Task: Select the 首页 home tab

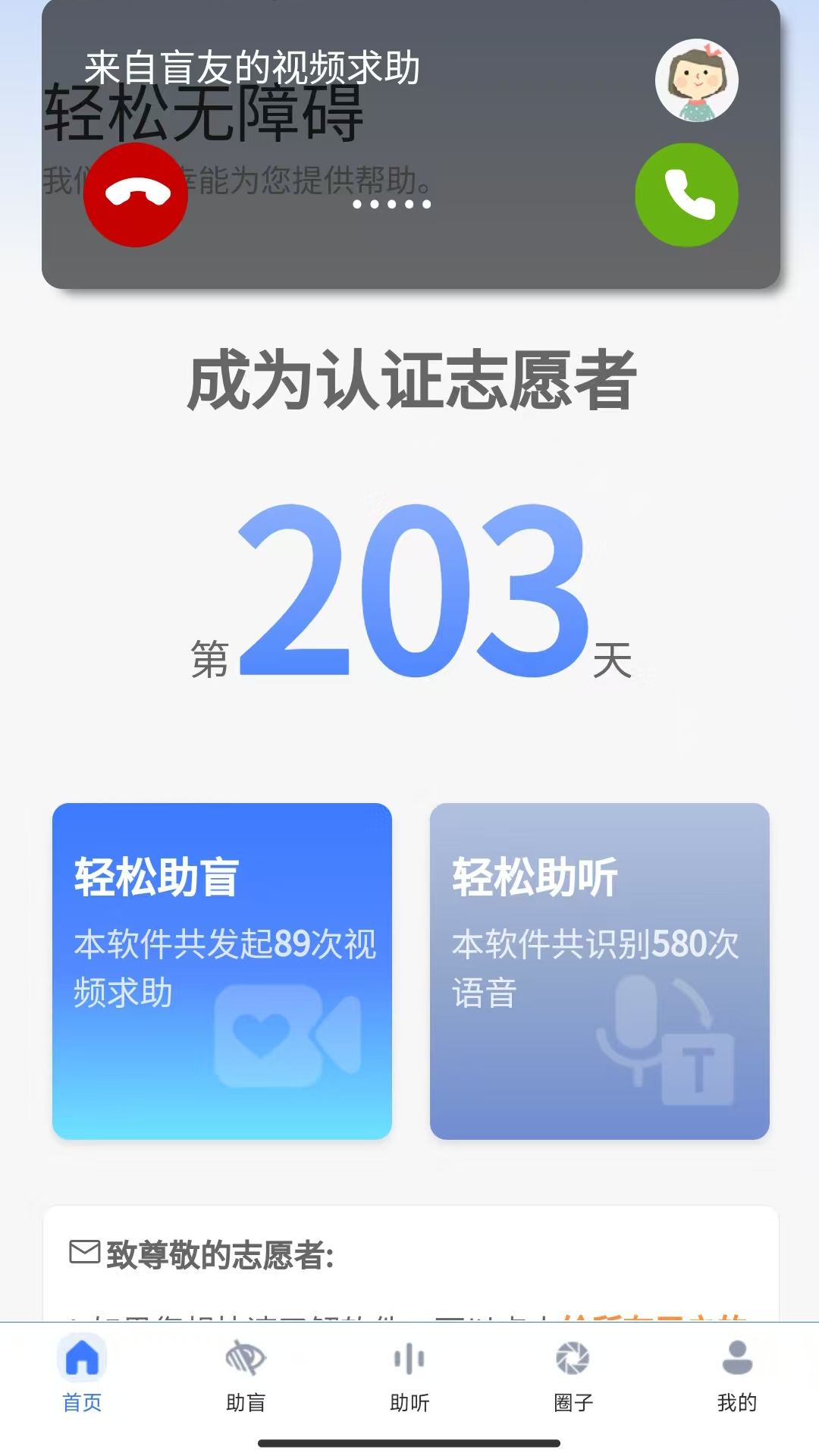Action: [82, 1374]
